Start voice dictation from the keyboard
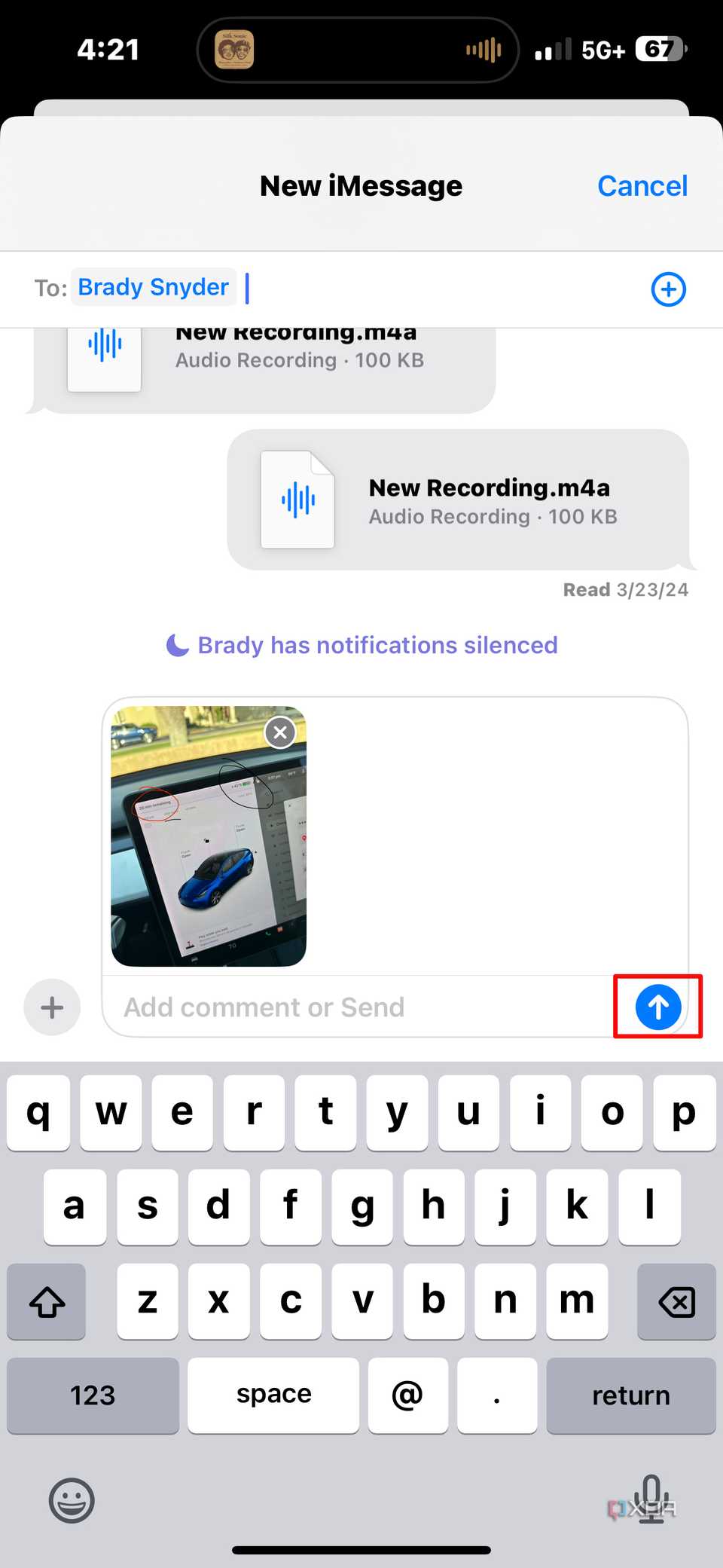The image size is (723, 1568). coord(651,1500)
